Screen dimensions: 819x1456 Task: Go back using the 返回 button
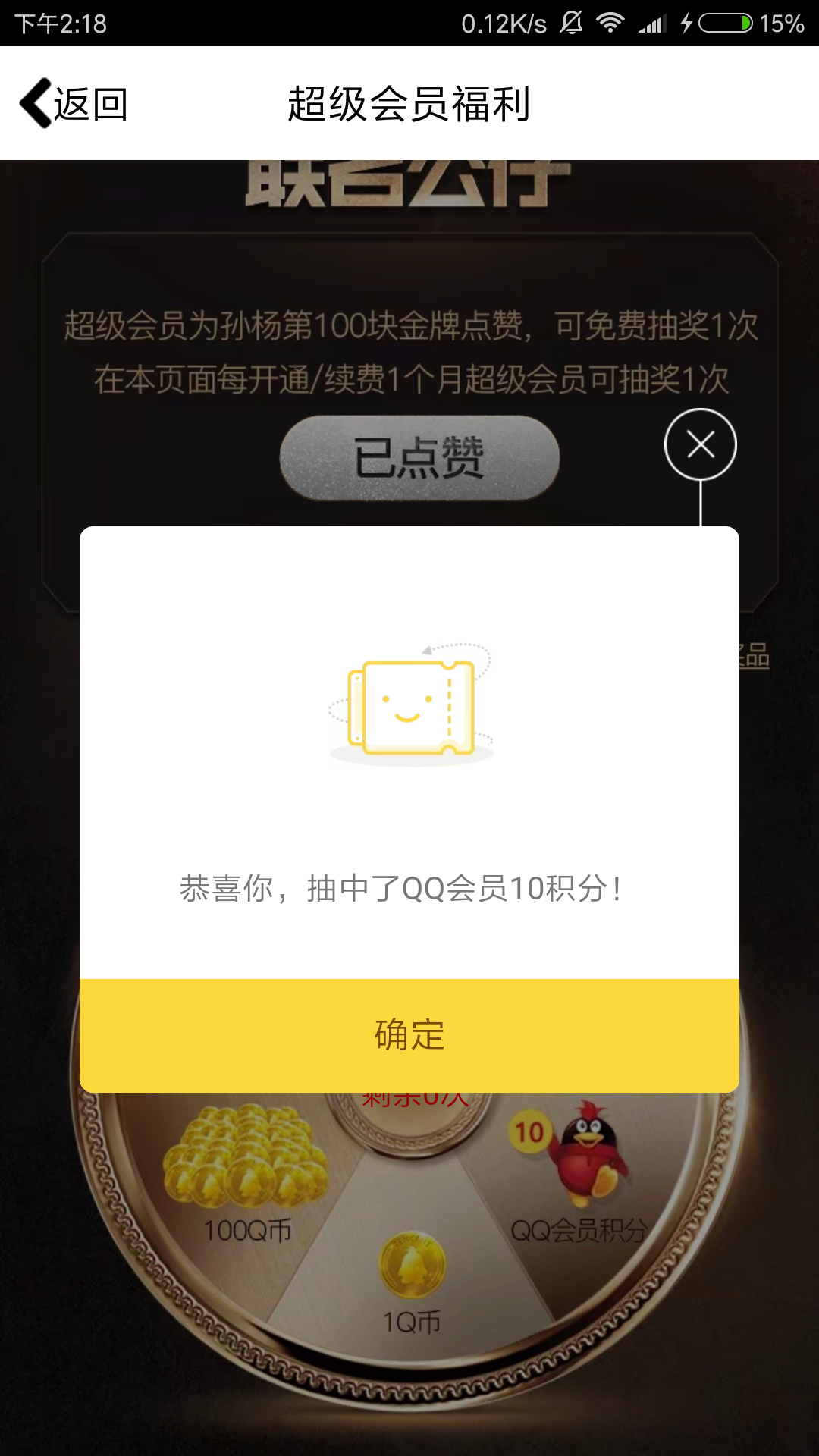coord(74,104)
